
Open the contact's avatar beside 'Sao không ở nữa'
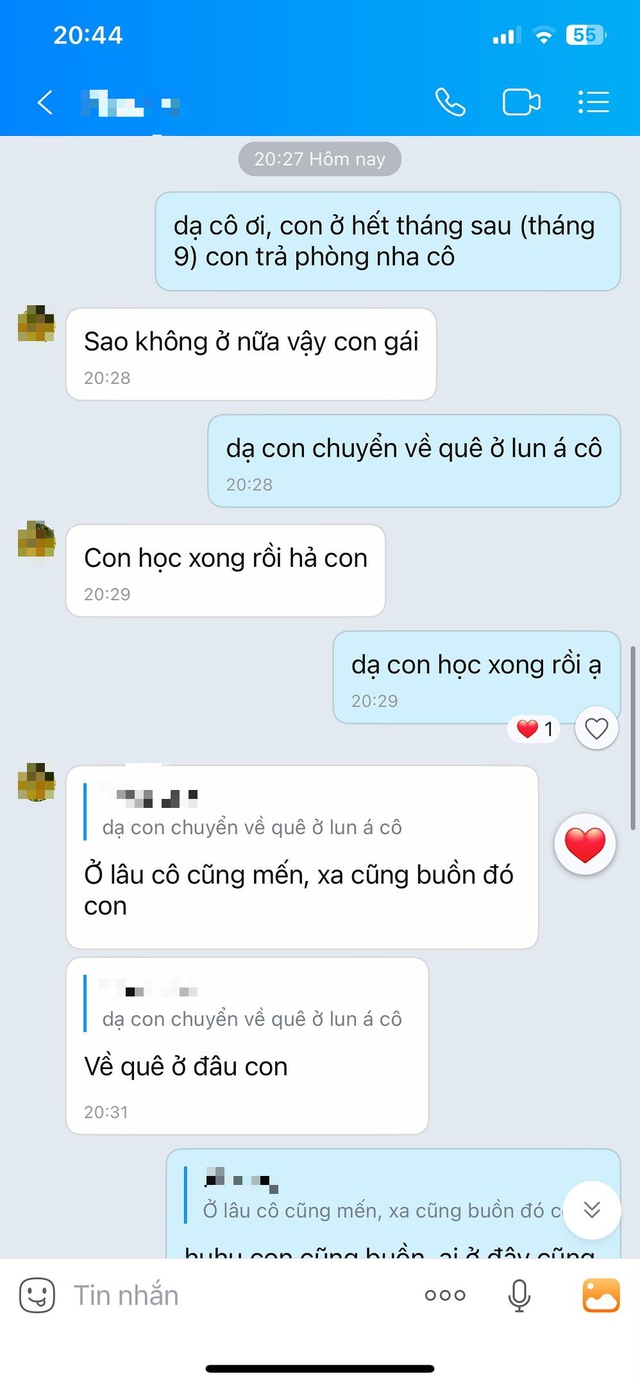pyautogui.click(x=36, y=326)
